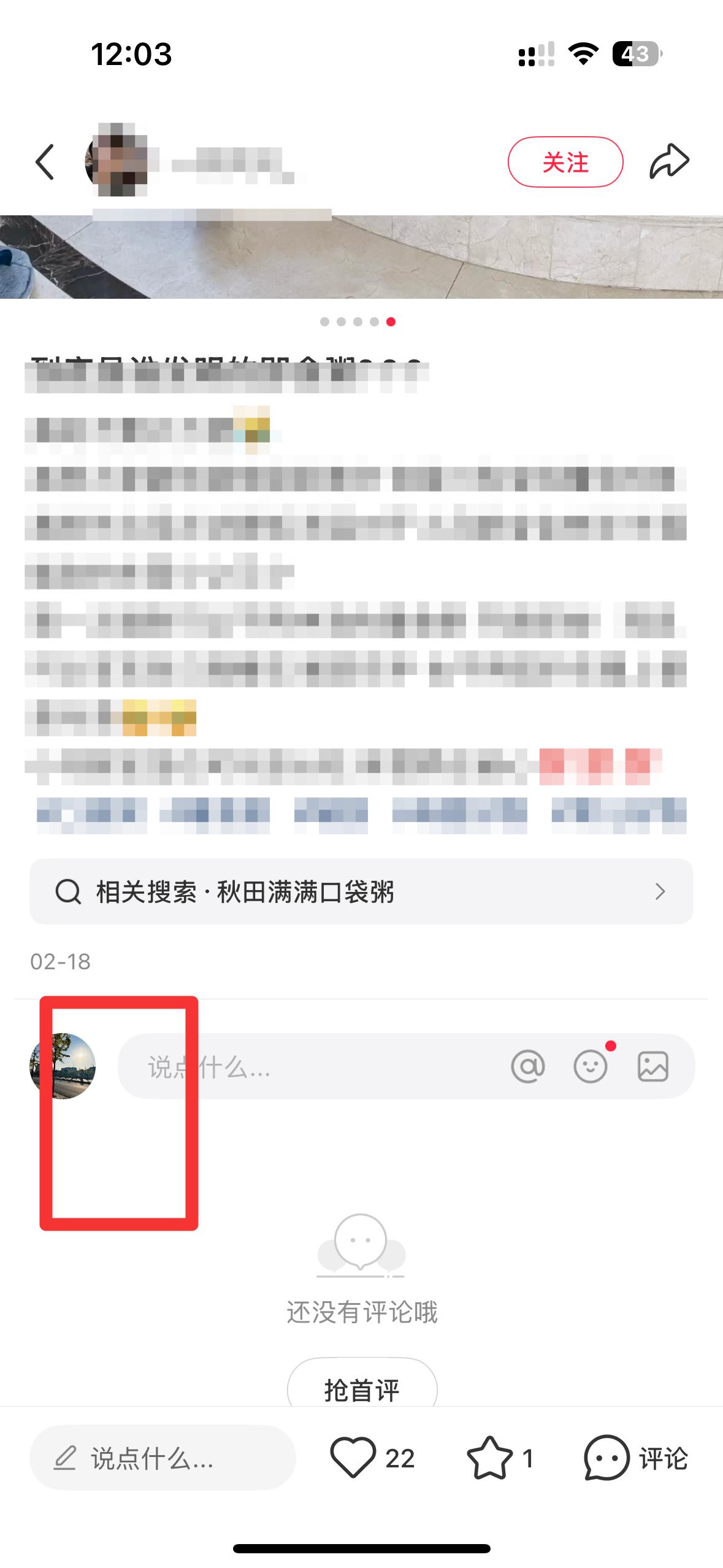This screenshot has height=1568, width=723.
Task: Open comments via the 评论 button
Action: coord(636,1458)
